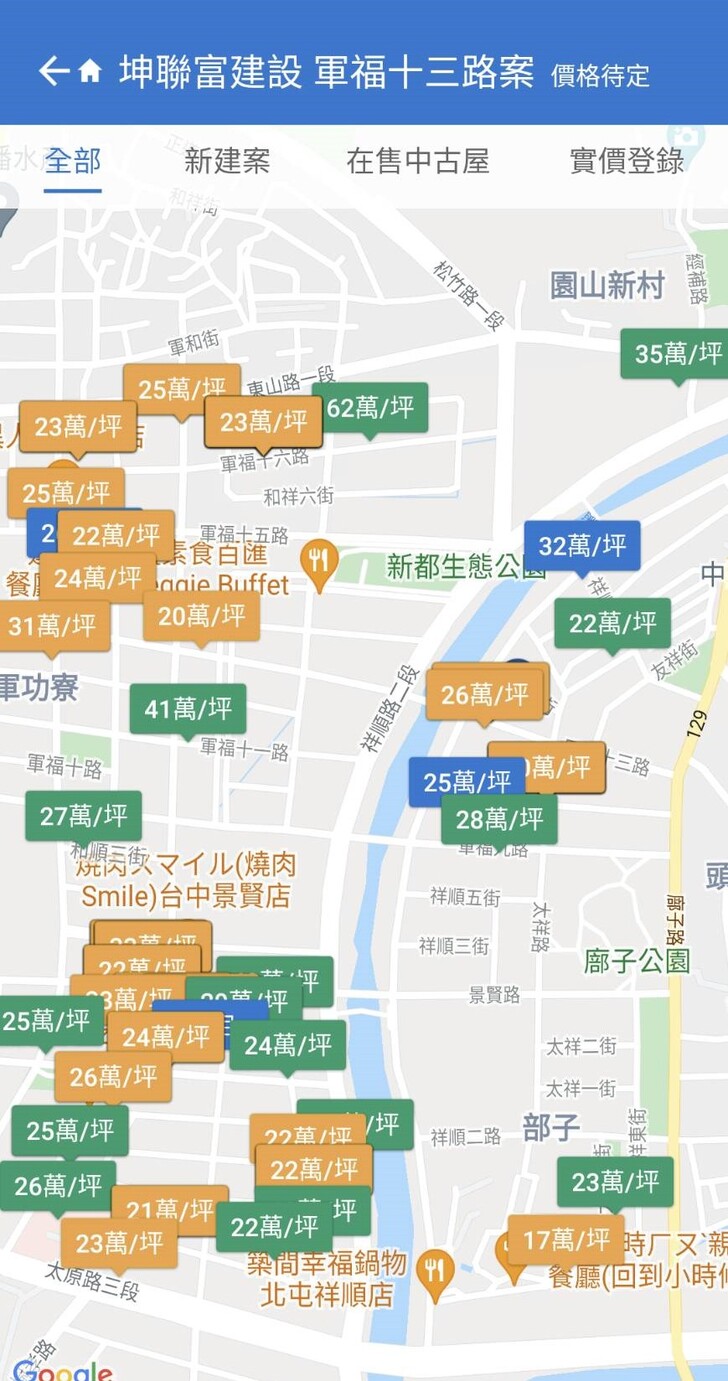Select the blue 32萬/坪 marker

582,545
